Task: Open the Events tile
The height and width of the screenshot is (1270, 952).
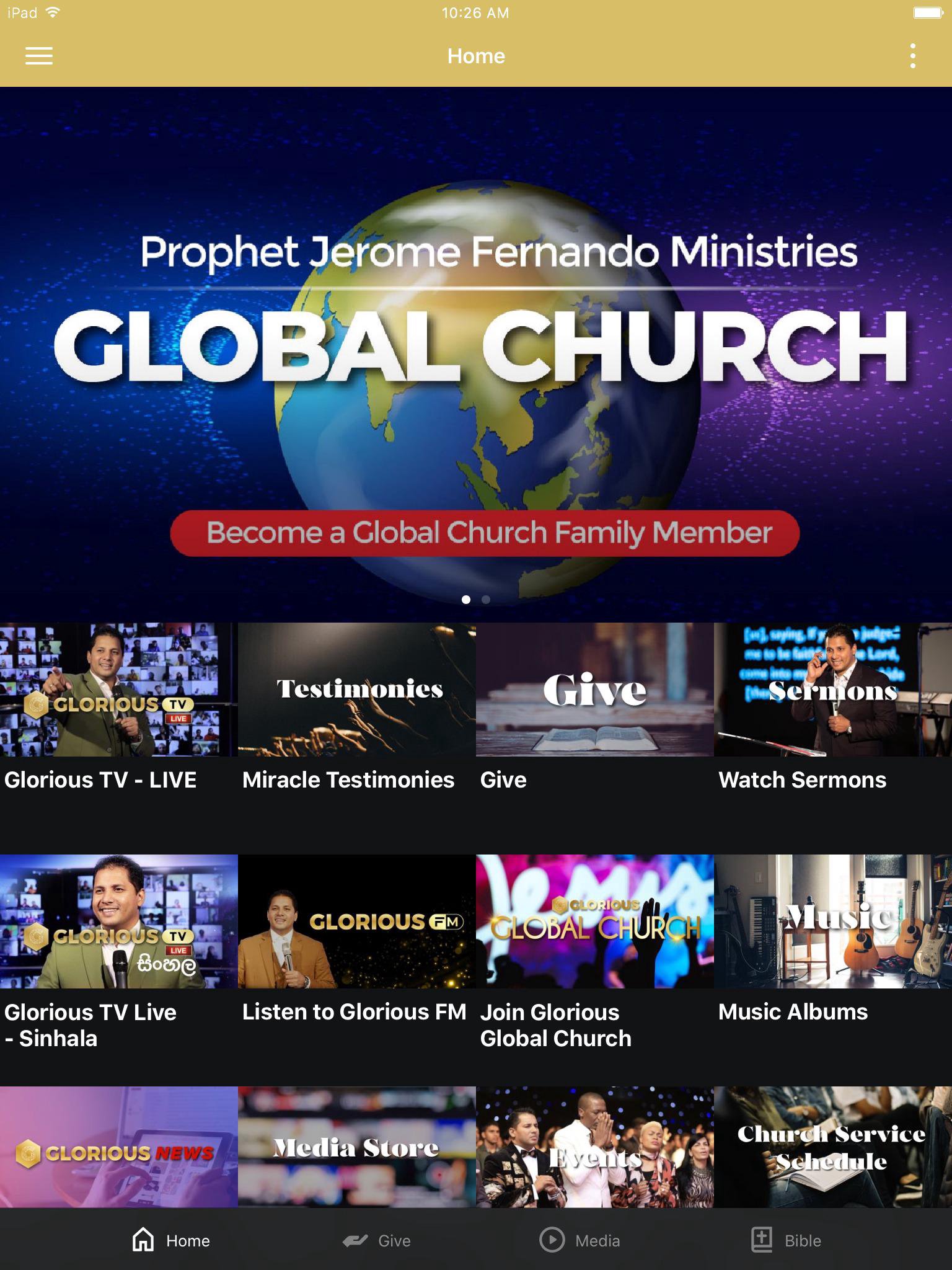Action: [594, 1147]
